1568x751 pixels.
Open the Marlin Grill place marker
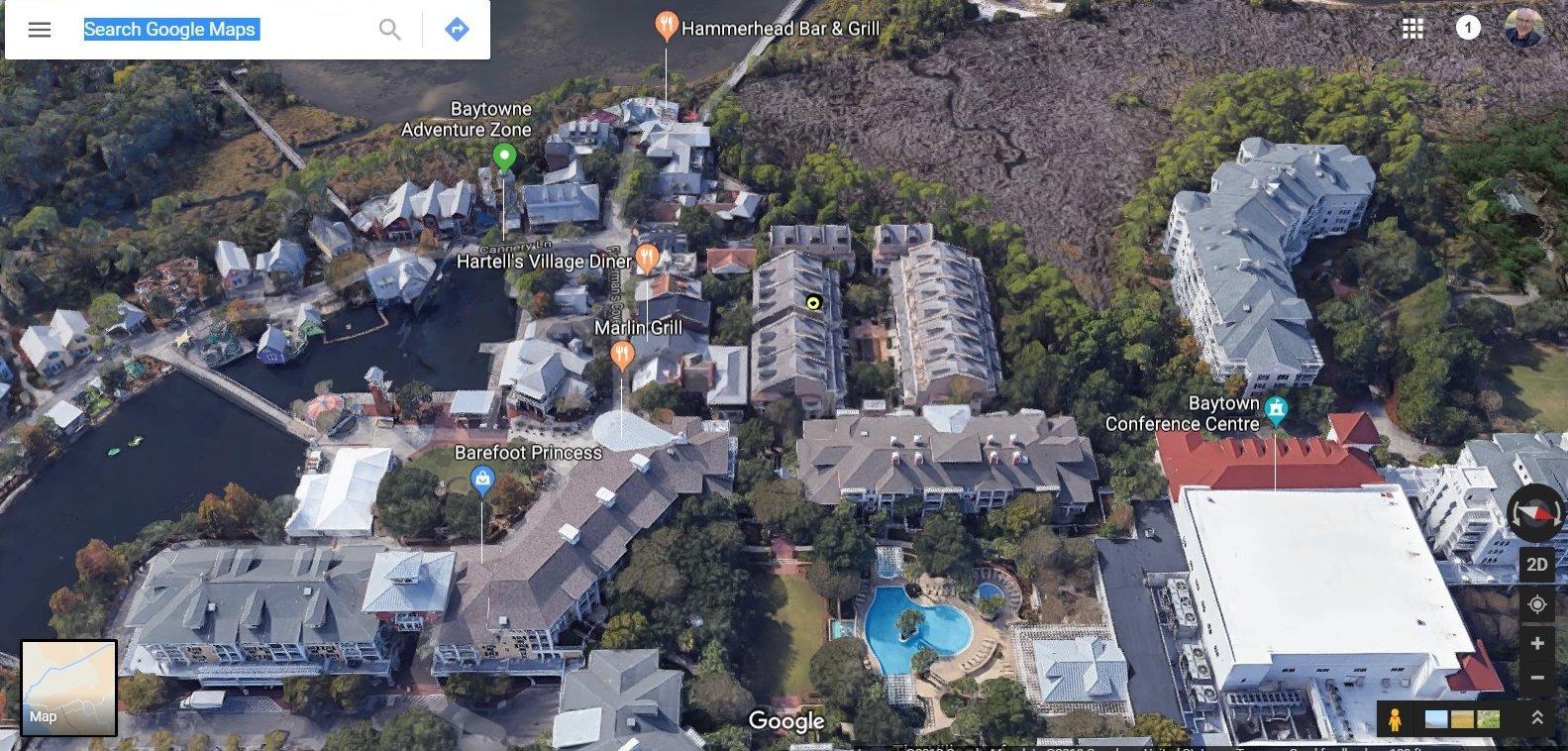point(622,354)
